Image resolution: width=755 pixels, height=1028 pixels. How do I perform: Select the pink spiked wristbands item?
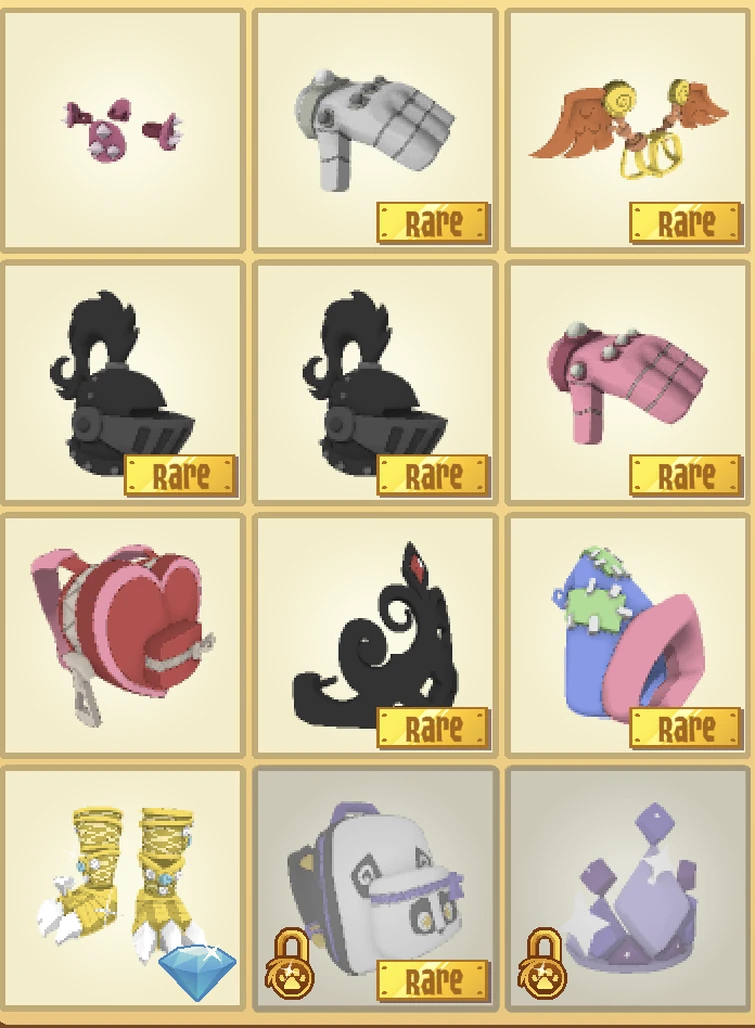123,130
